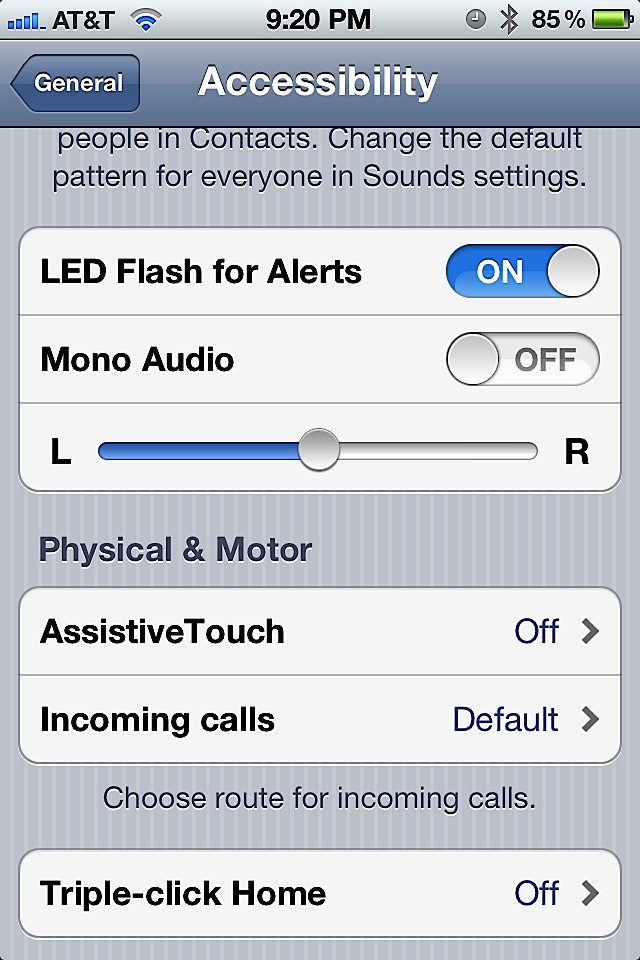Enable the Mono Audio switch
This screenshot has width=640, height=960.
click(x=522, y=360)
